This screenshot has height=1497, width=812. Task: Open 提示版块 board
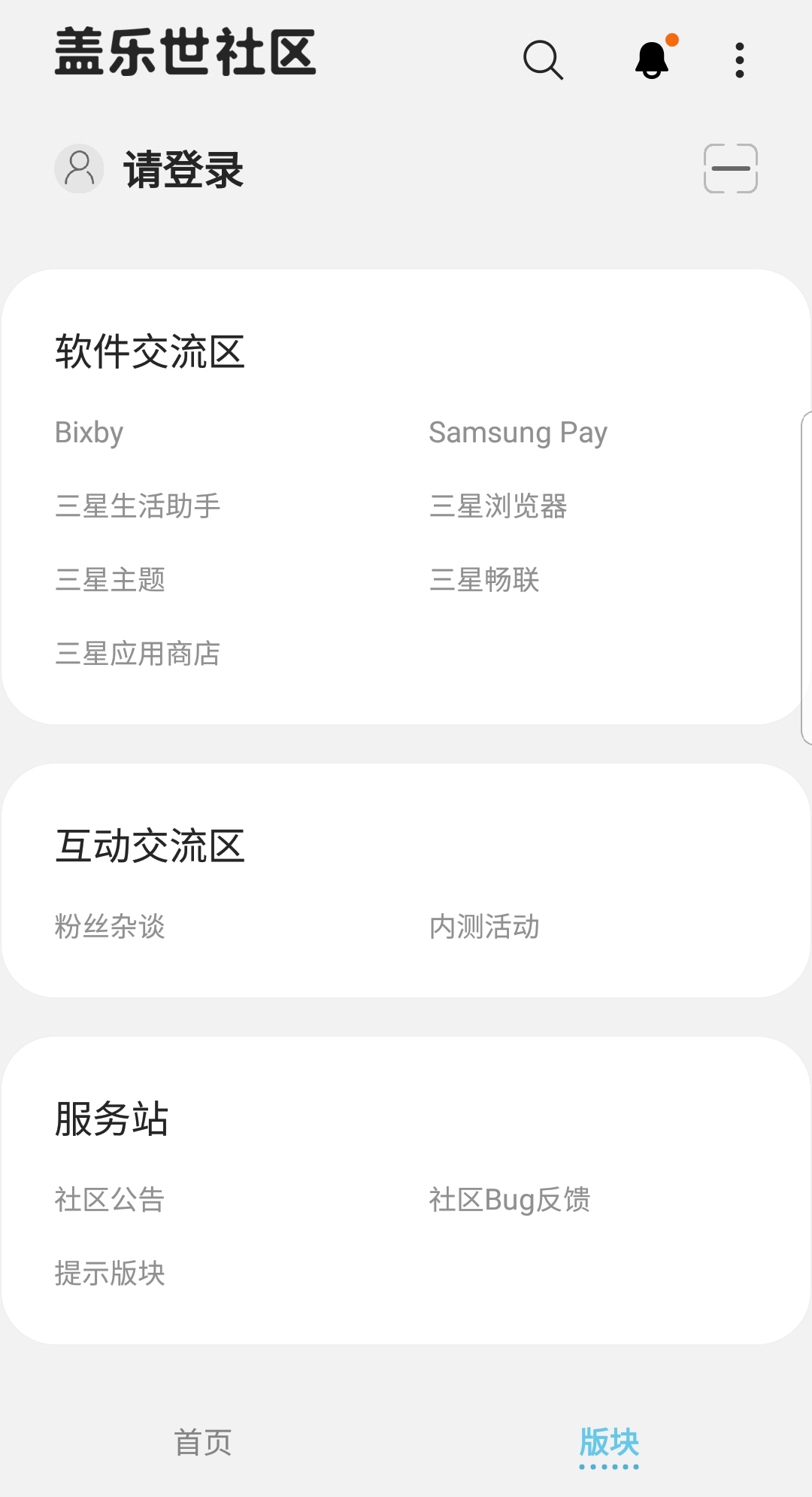pyautogui.click(x=110, y=1274)
